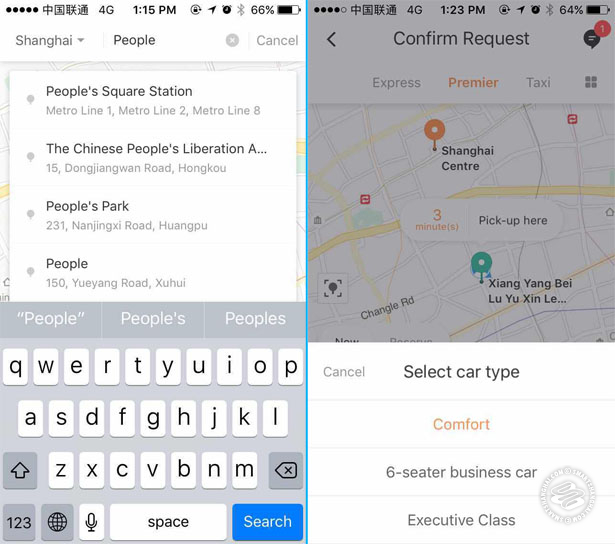The image size is (615, 544).
Task: Select 6-seater business car
Action: [461, 472]
